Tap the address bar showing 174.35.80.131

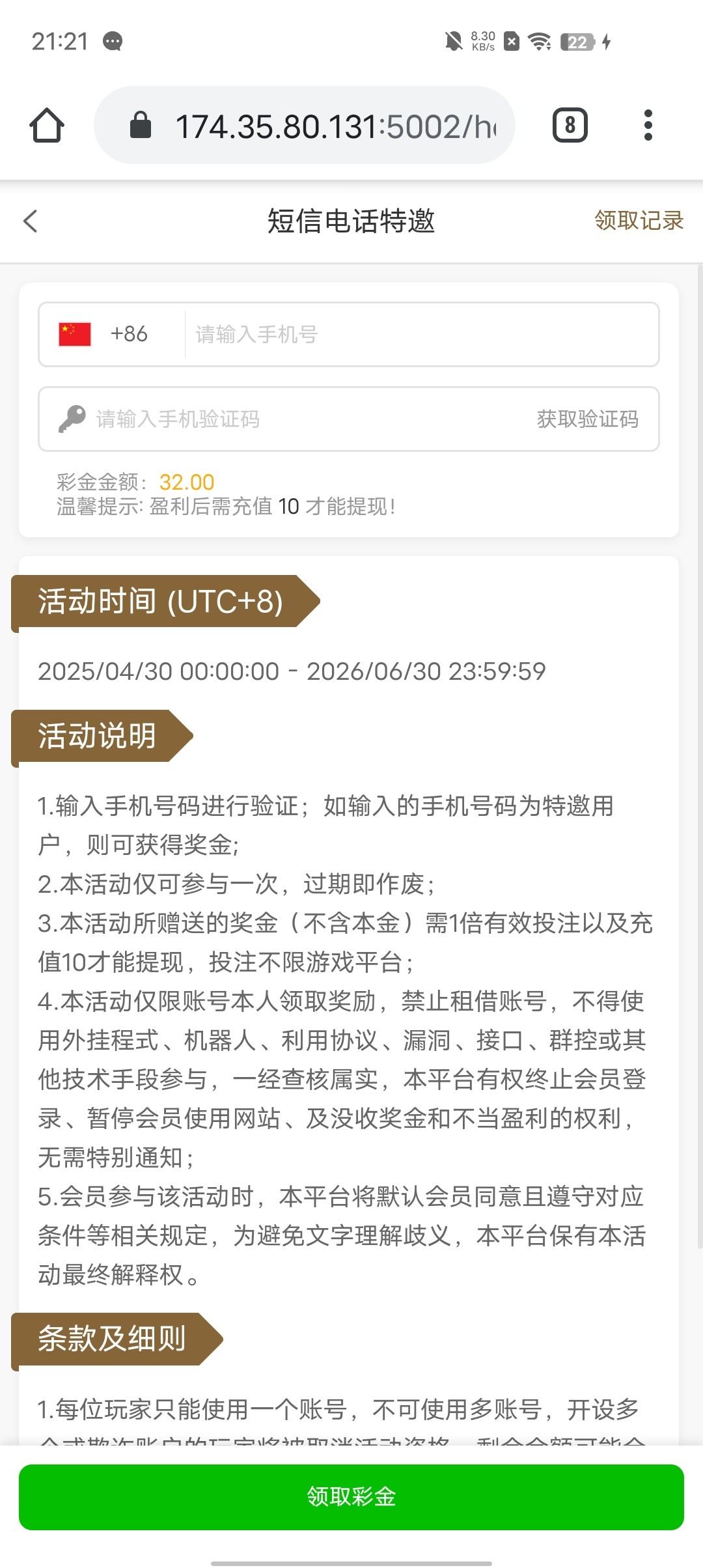pyautogui.click(x=338, y=124)
